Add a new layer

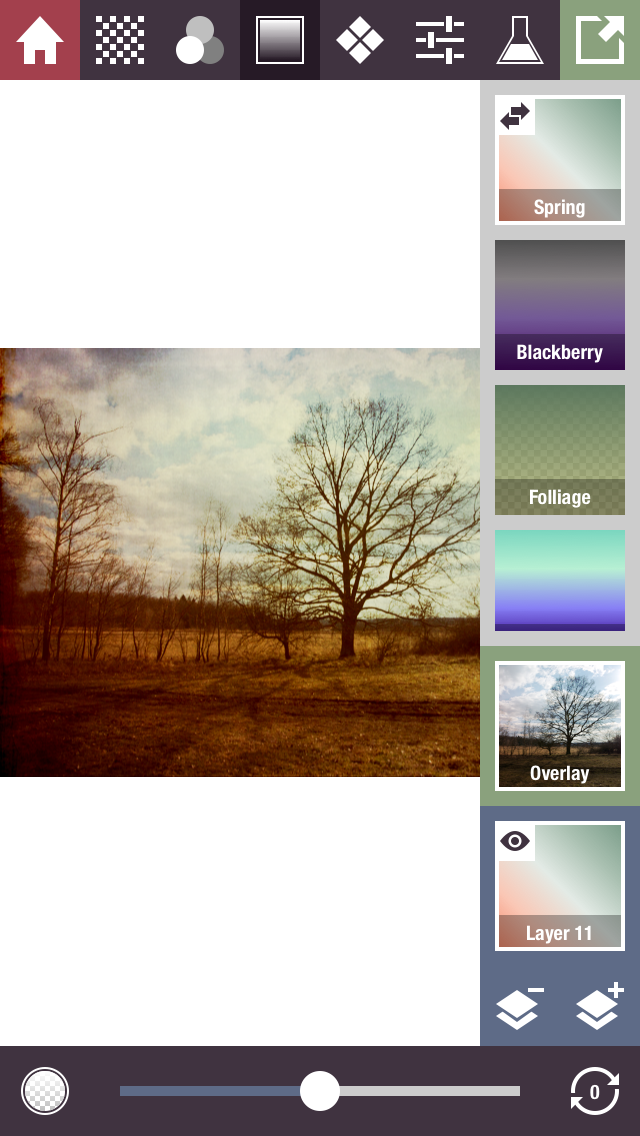click(x=600, y=1007)
